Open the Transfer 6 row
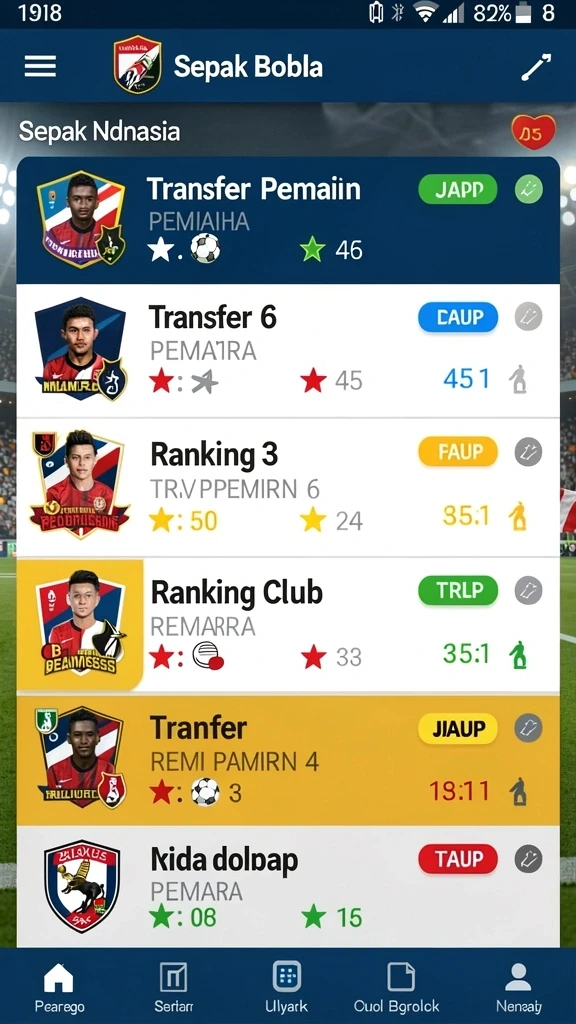 click(x=288, y=351)
